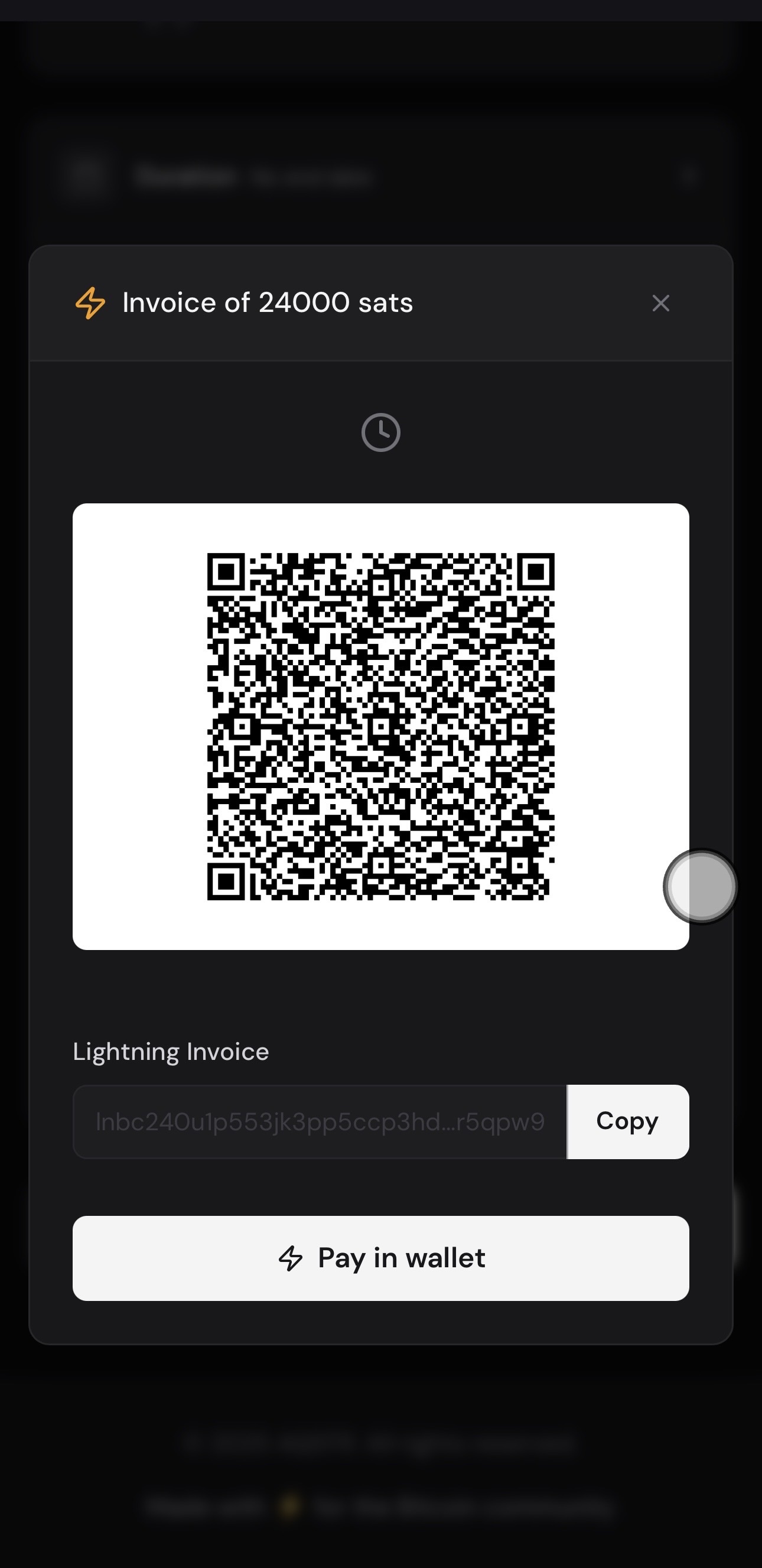Select the Lightning Invoice text field
The height and width of the screenshot is (1568, 762).
(320, 1121)
